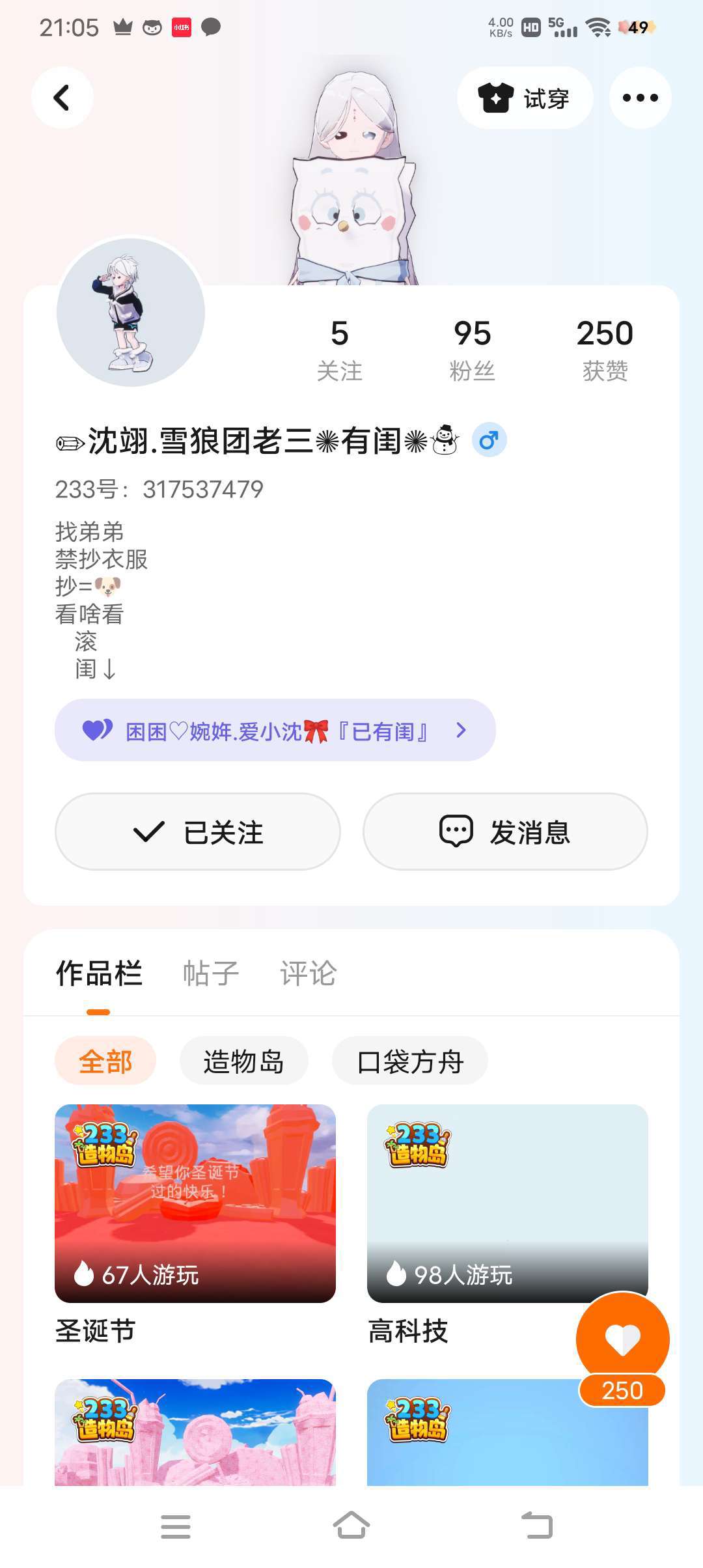Open the 困困♡婉姩 partner profile link
Image resolution: width=703 pixels, height=1568 pixels.
[x=275, y=731]
